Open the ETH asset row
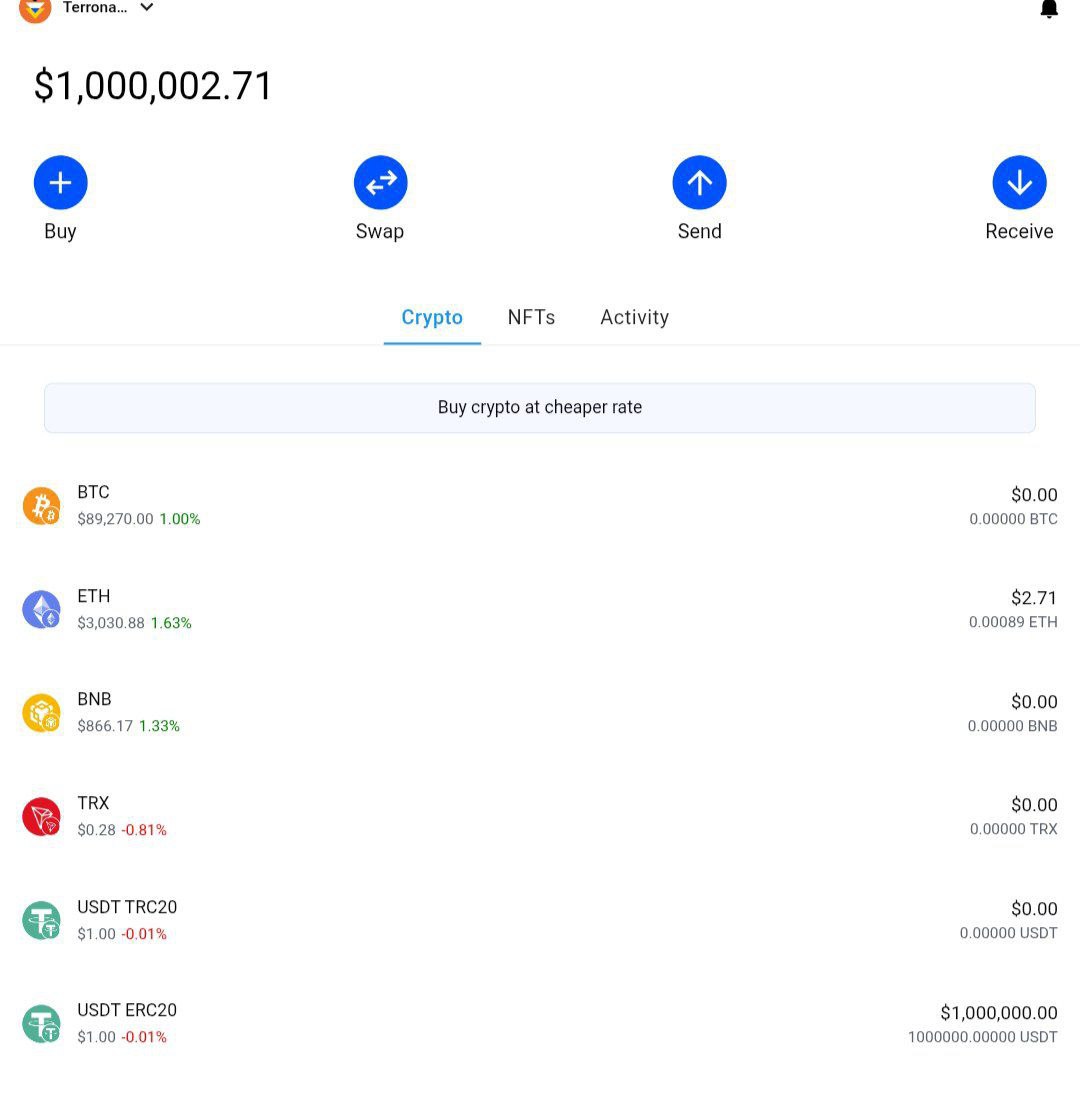Screen dimensions: 1080x1119 click(x=540, y=609)
